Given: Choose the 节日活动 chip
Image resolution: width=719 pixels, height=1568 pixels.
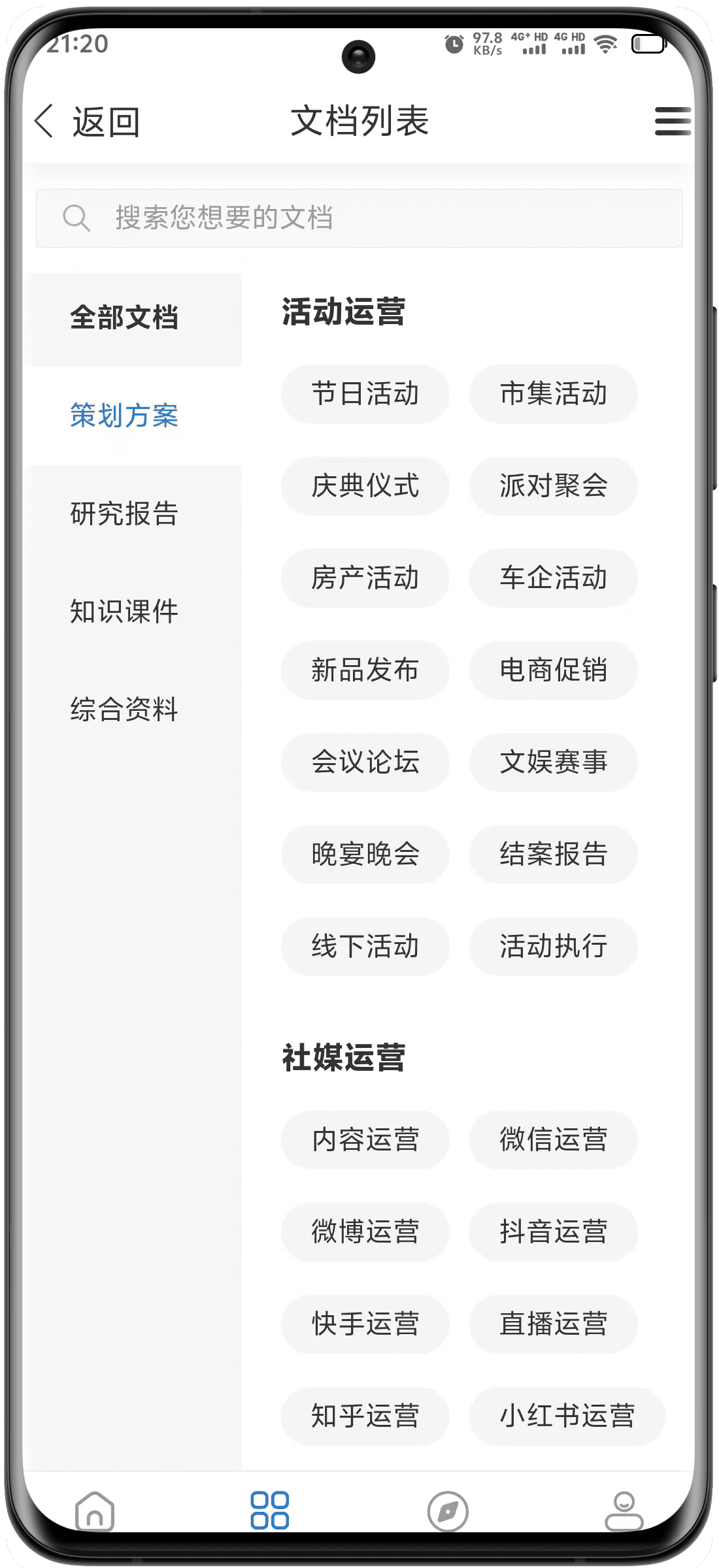Looking at the screenshot, I should (365, 394).
